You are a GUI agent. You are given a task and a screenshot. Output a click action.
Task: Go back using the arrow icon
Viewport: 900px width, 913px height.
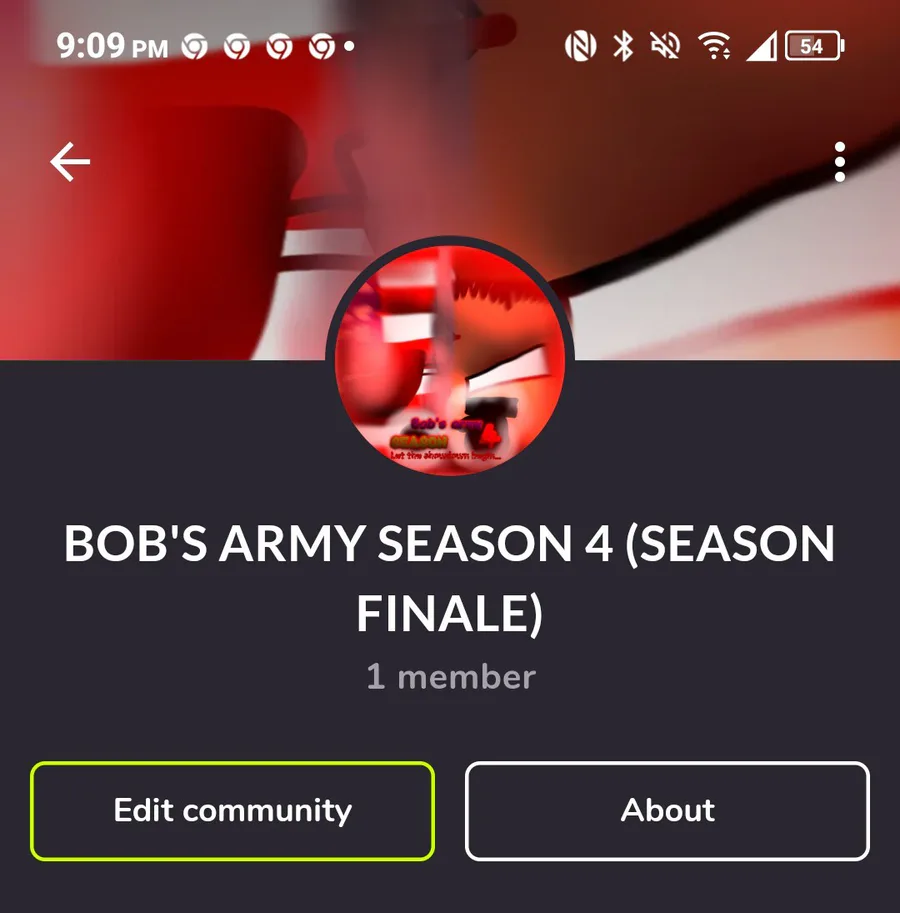(x=70, y=162)
